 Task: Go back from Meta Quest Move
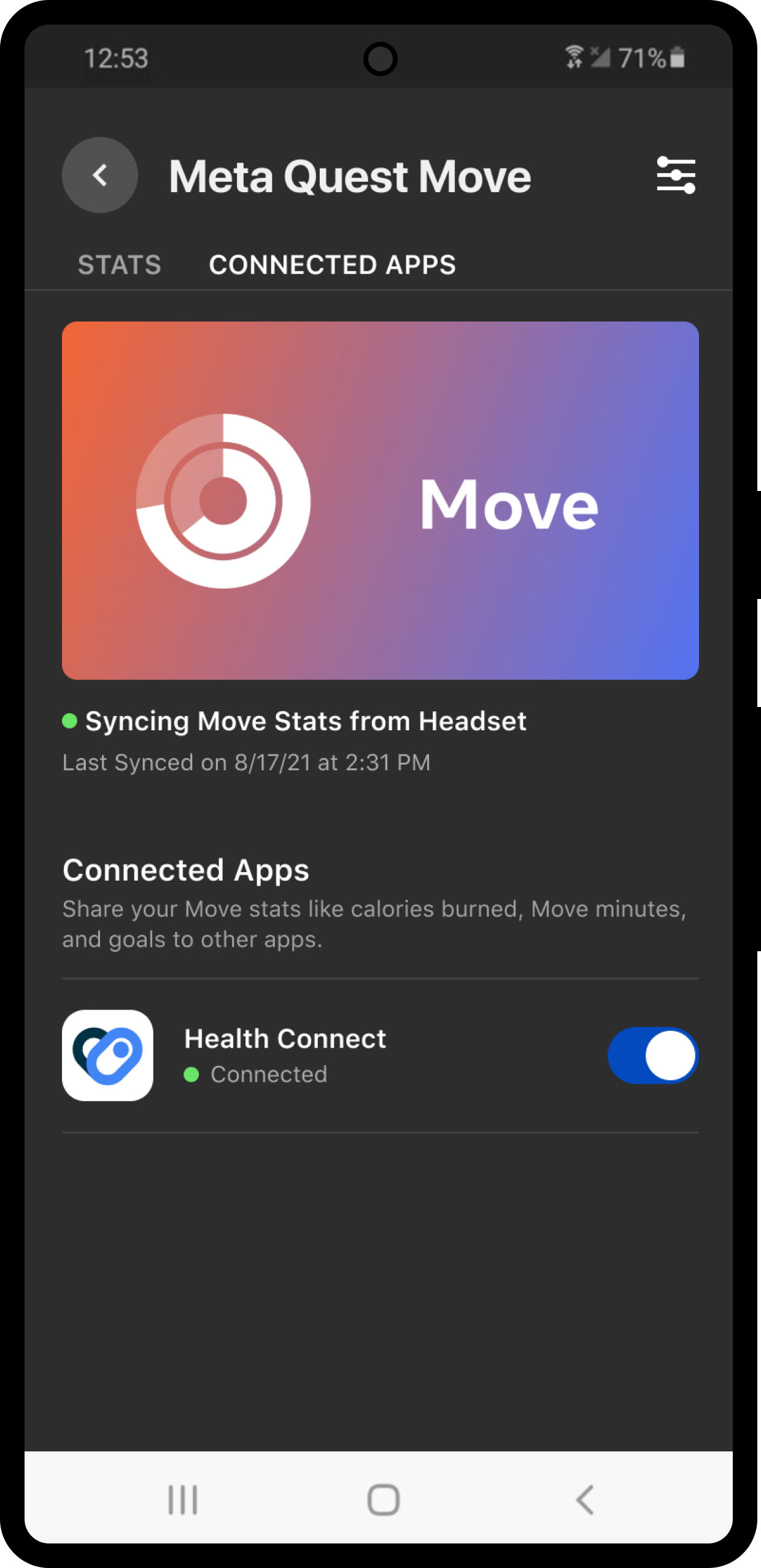(x=100, y=176)
